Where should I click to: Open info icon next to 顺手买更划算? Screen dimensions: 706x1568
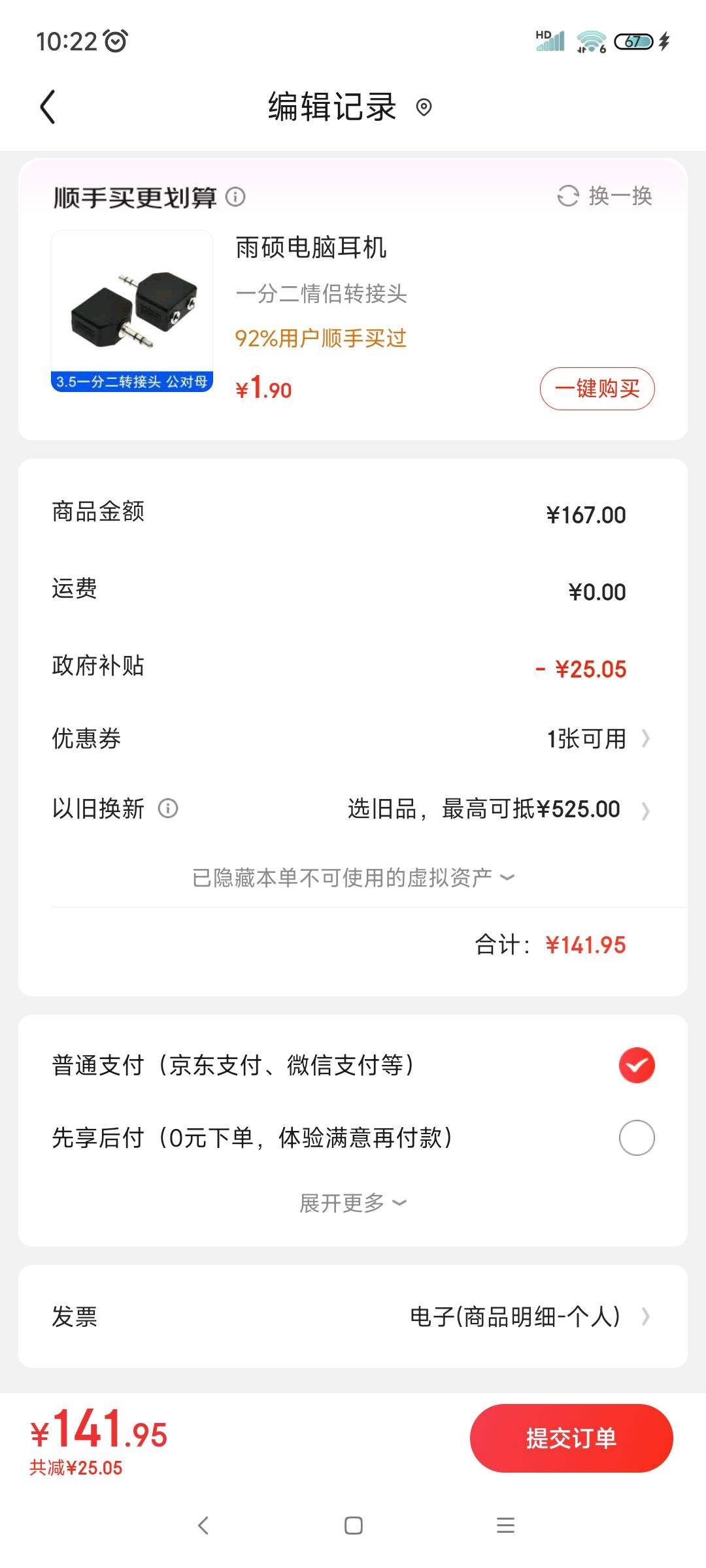235,197
